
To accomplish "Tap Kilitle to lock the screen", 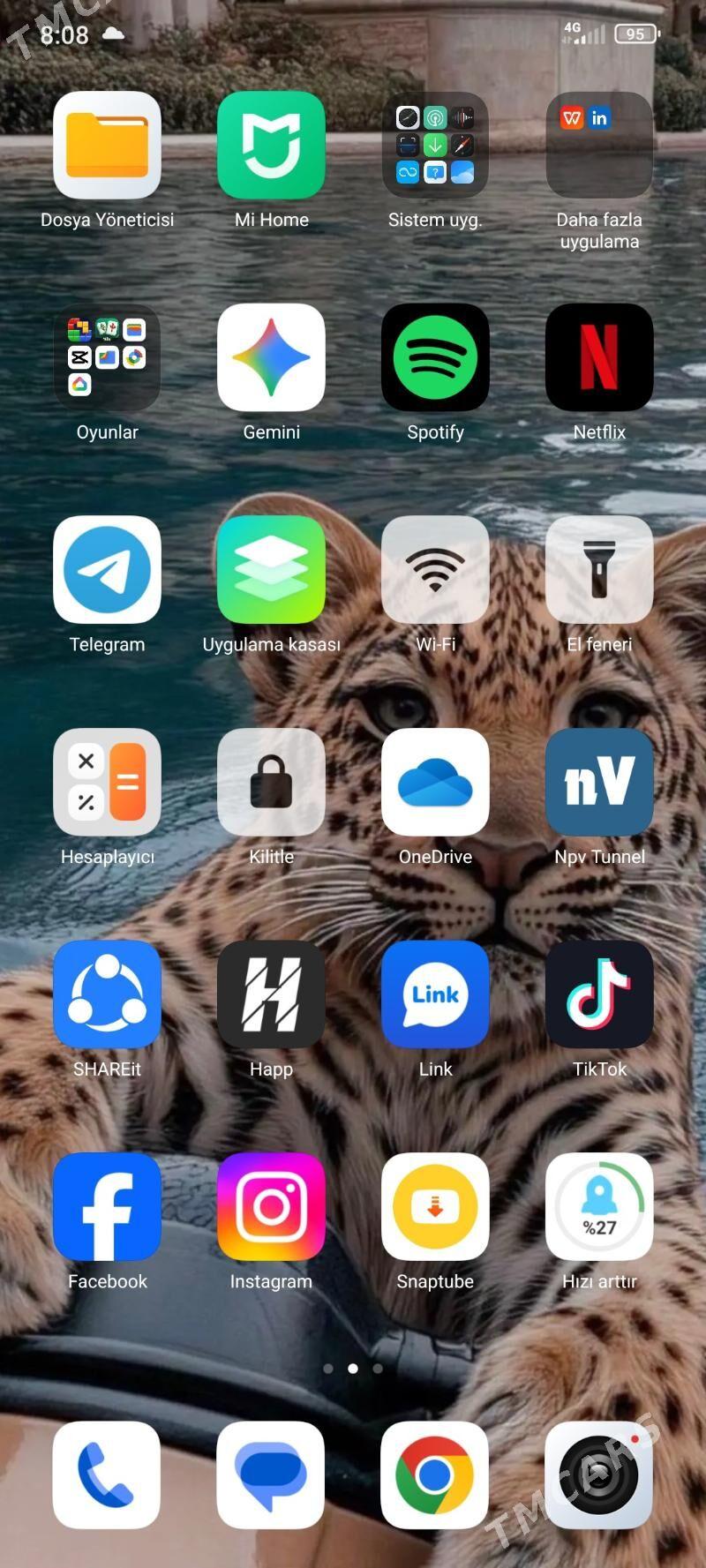I will pyautogui.click(x=271, y=782).
